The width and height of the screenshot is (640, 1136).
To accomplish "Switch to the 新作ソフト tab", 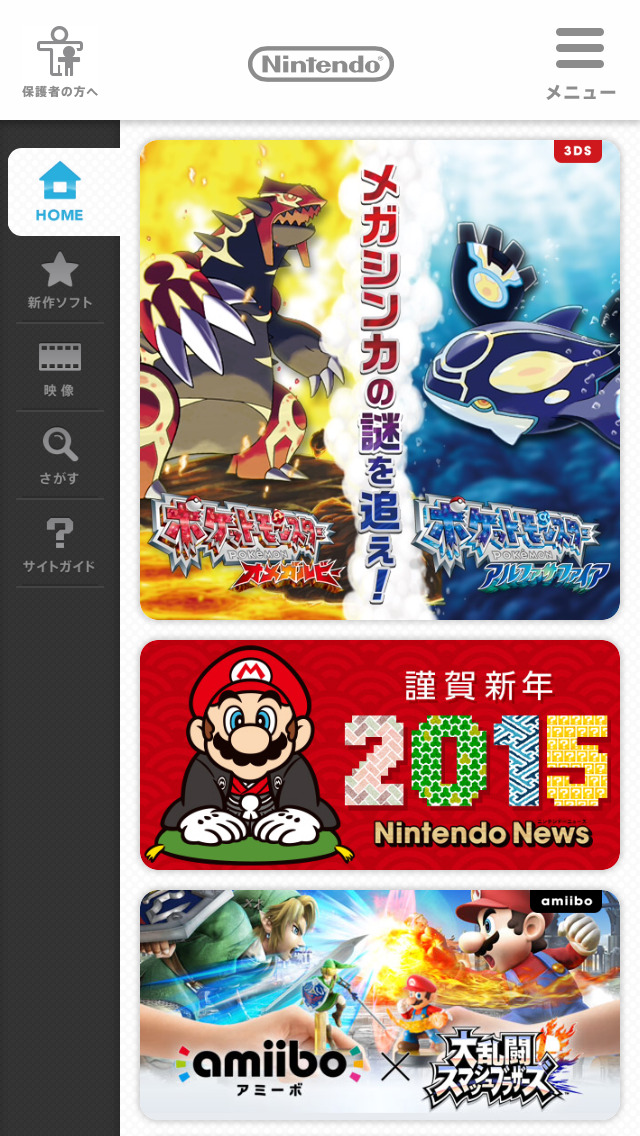I will coord(60,280).
